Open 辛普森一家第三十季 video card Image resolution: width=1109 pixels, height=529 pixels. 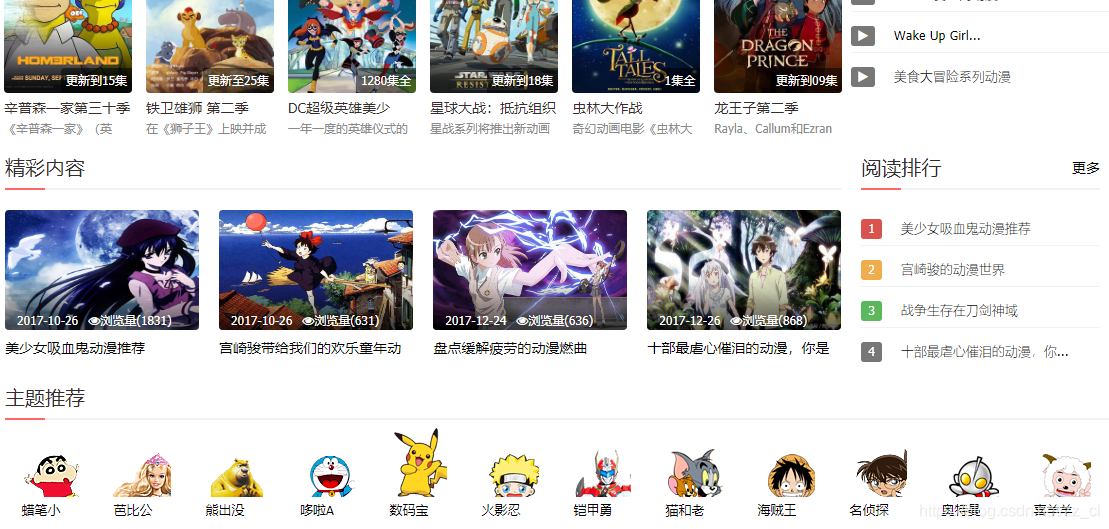[x=68, y=46]
